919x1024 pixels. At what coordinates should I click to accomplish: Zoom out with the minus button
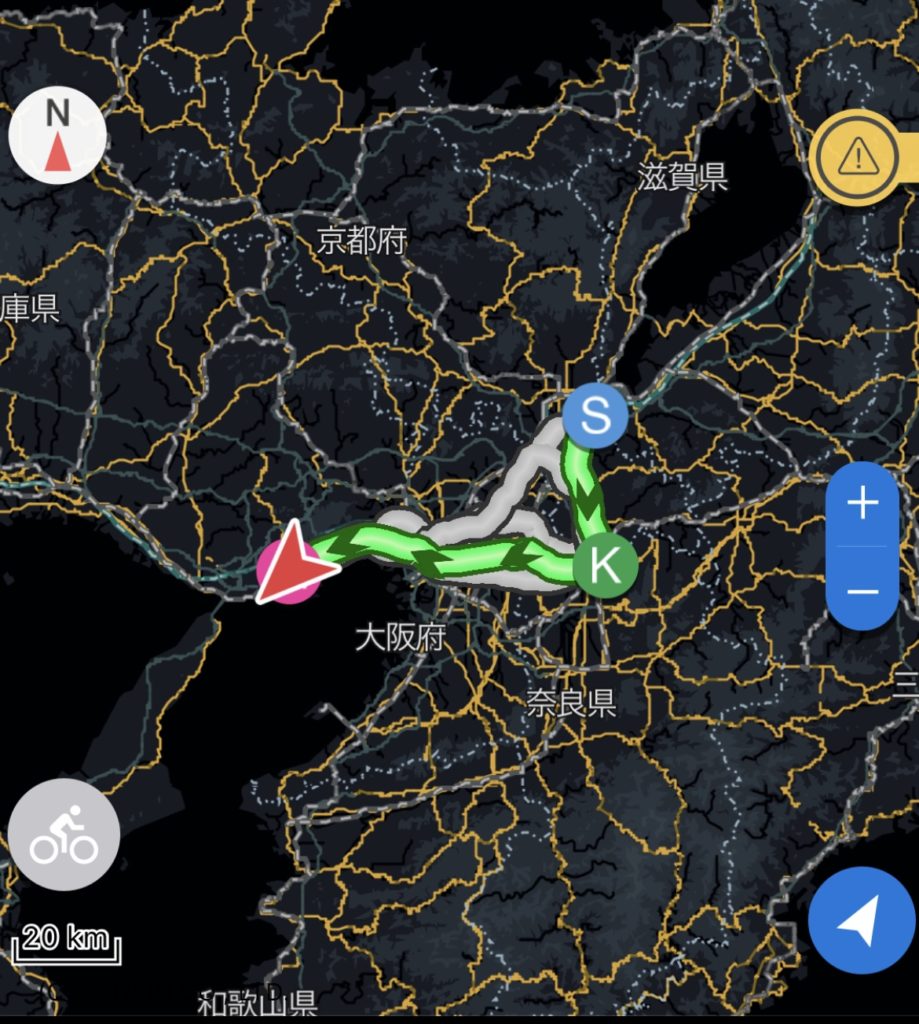(x=862, y=590)
